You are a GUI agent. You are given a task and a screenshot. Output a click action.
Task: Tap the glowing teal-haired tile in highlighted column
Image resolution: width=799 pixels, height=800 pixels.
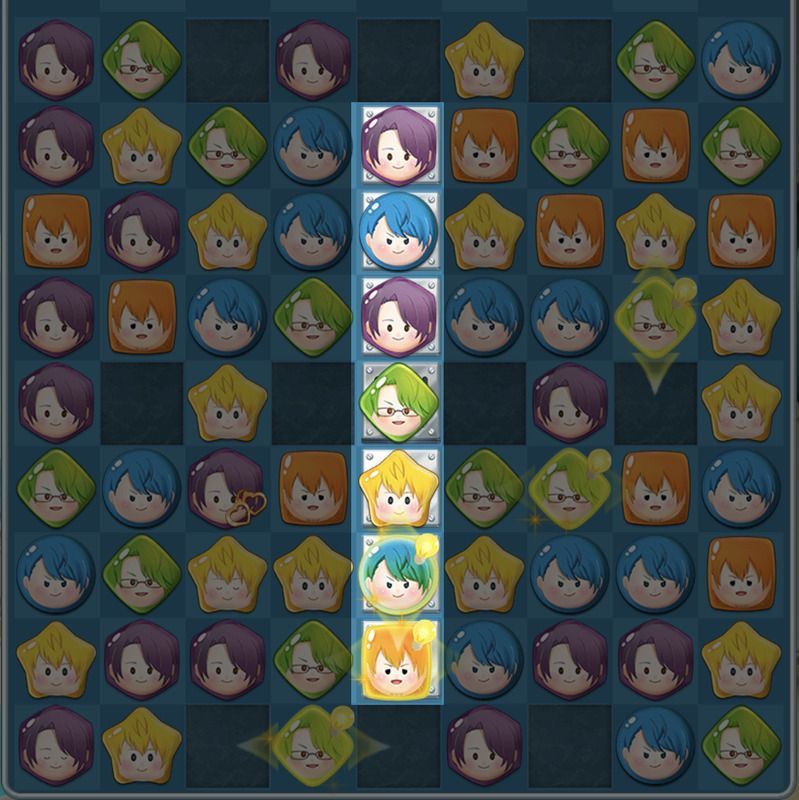(398, 575)
